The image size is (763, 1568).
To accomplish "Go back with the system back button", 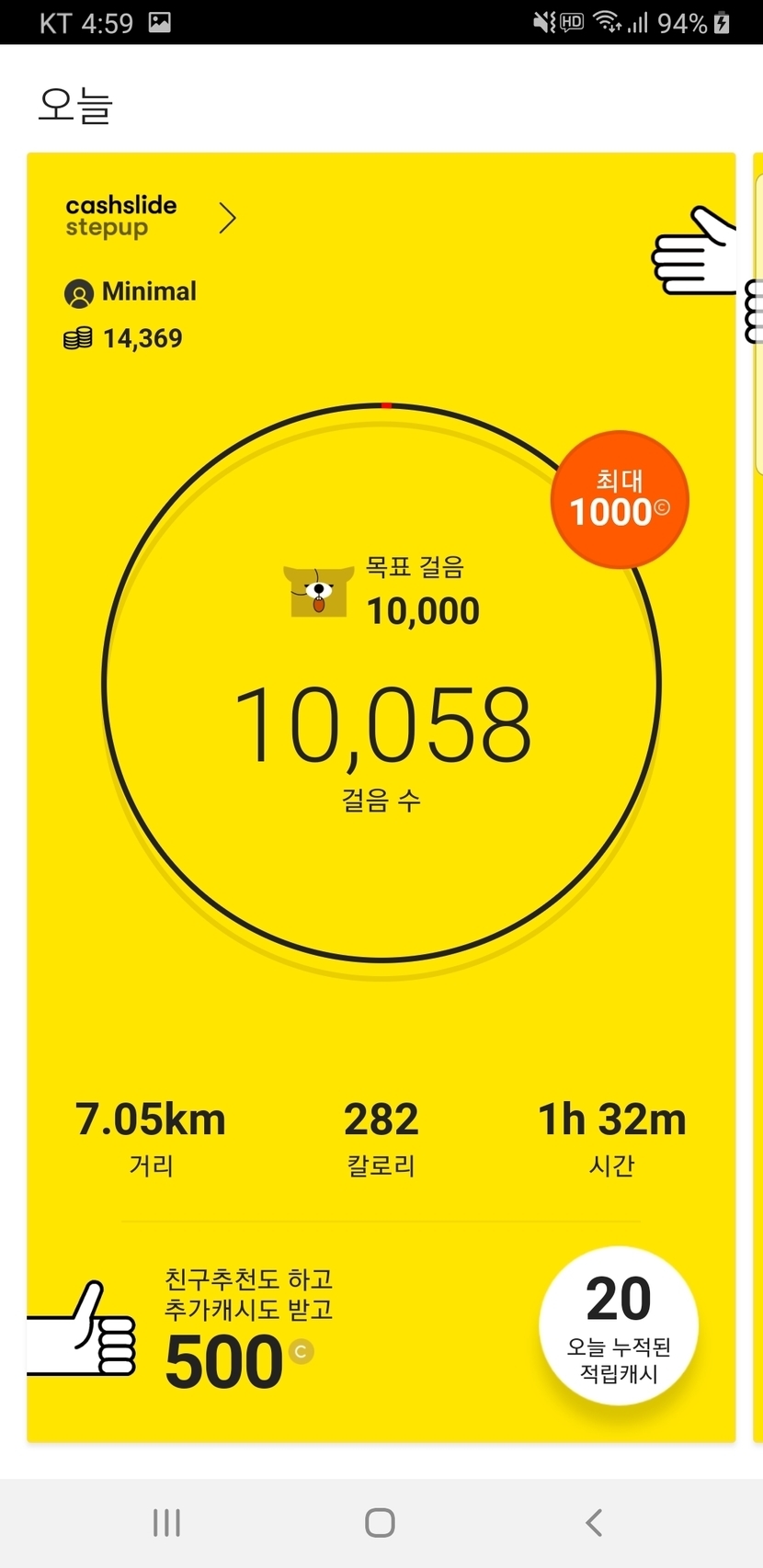I will point(594,1523).
